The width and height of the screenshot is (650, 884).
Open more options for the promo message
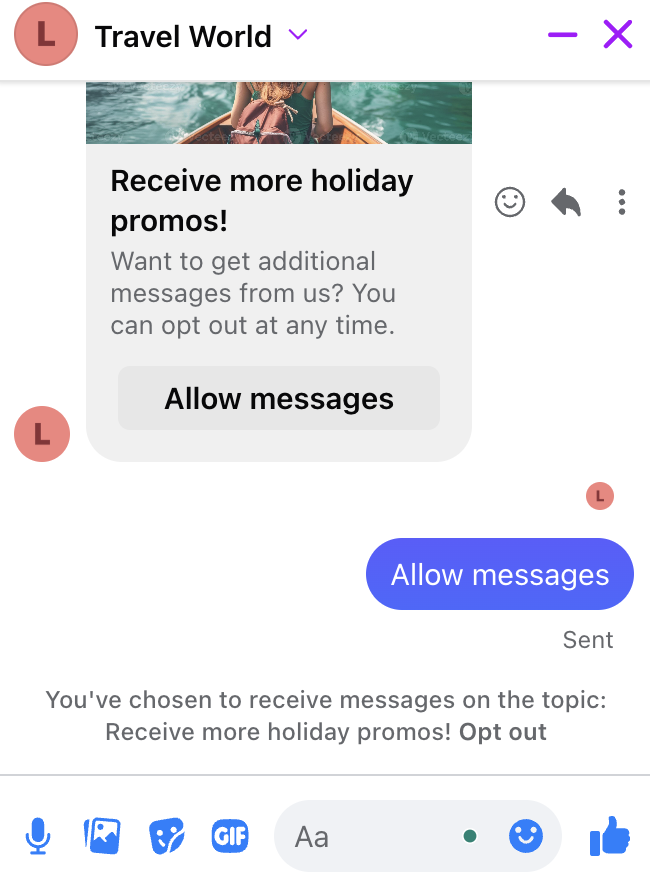click(x=622, y=203)
